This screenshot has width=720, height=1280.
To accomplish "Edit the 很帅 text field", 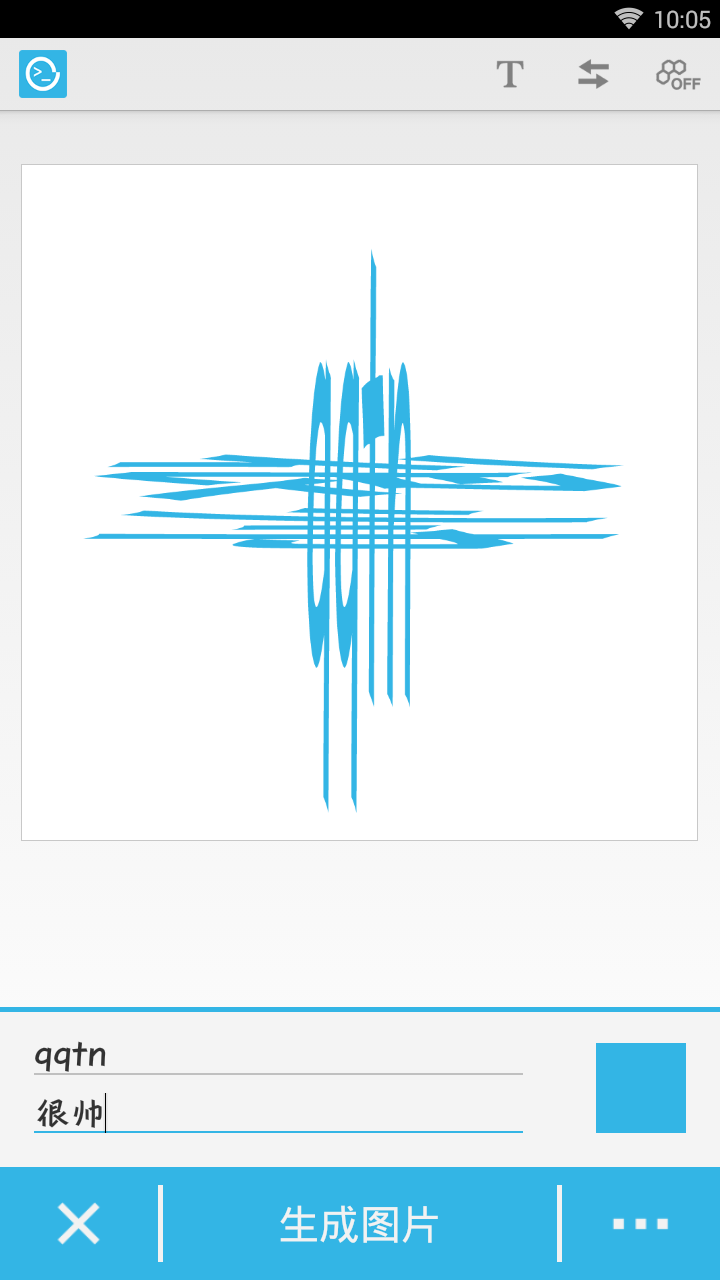I will click(278, 1112).
